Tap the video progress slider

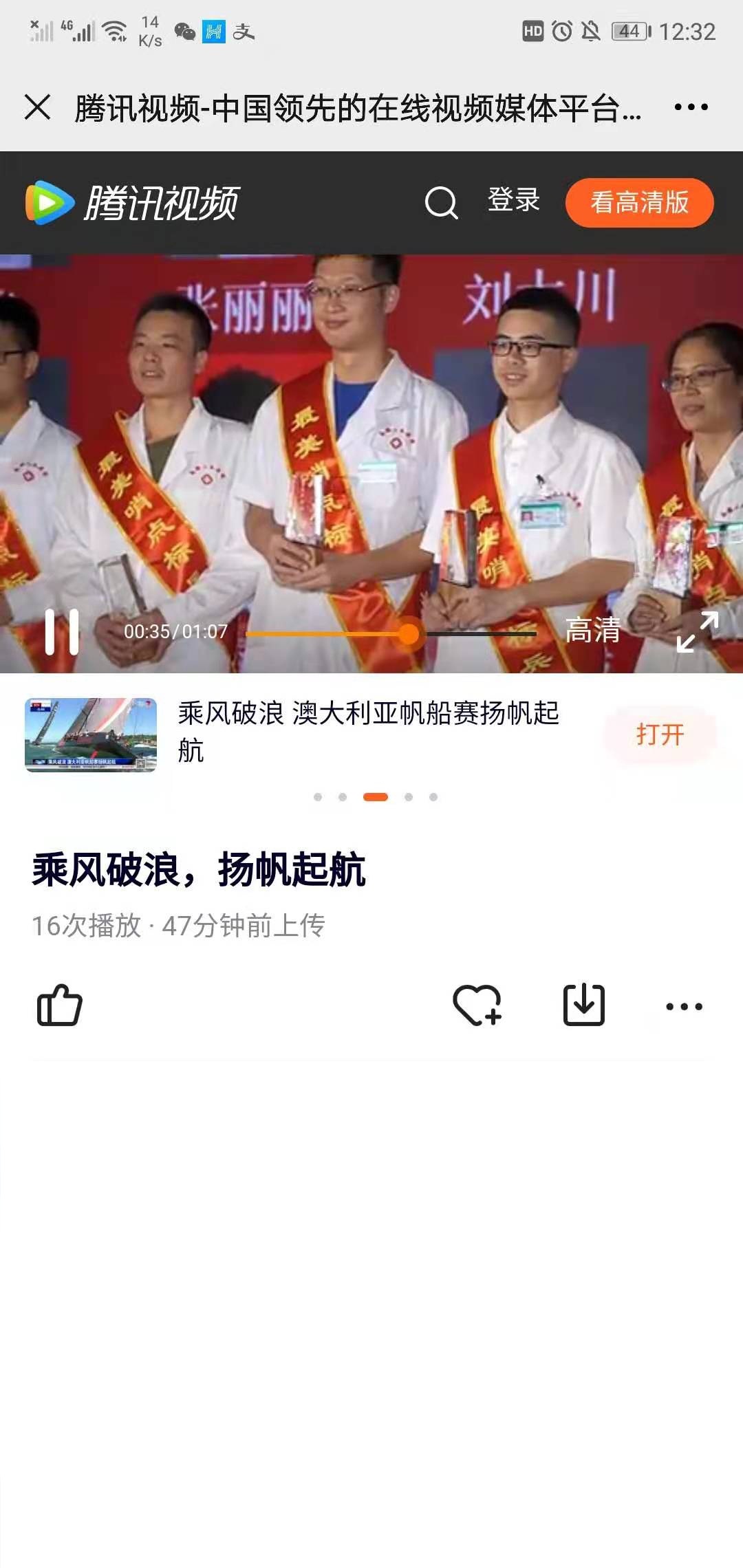click(x=409, y=633)
